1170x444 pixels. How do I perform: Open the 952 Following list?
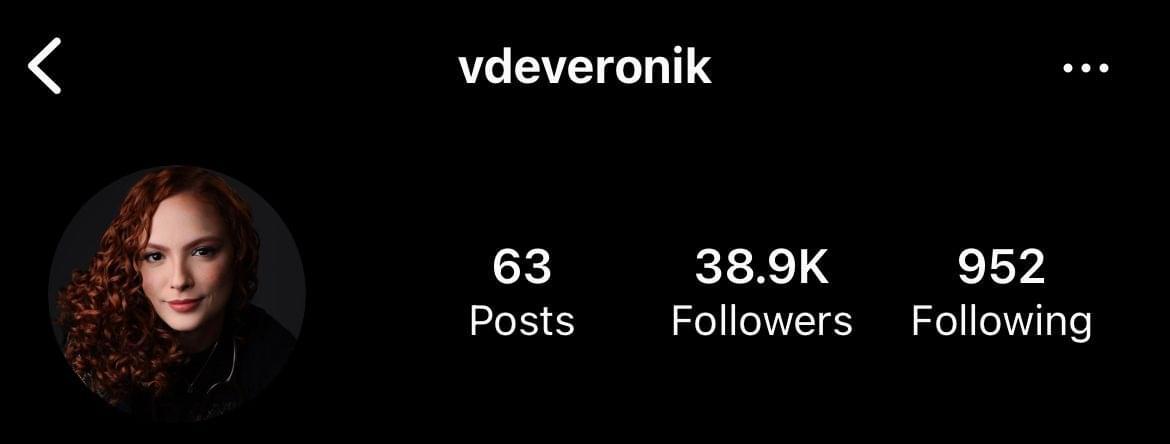(1001, 292)
